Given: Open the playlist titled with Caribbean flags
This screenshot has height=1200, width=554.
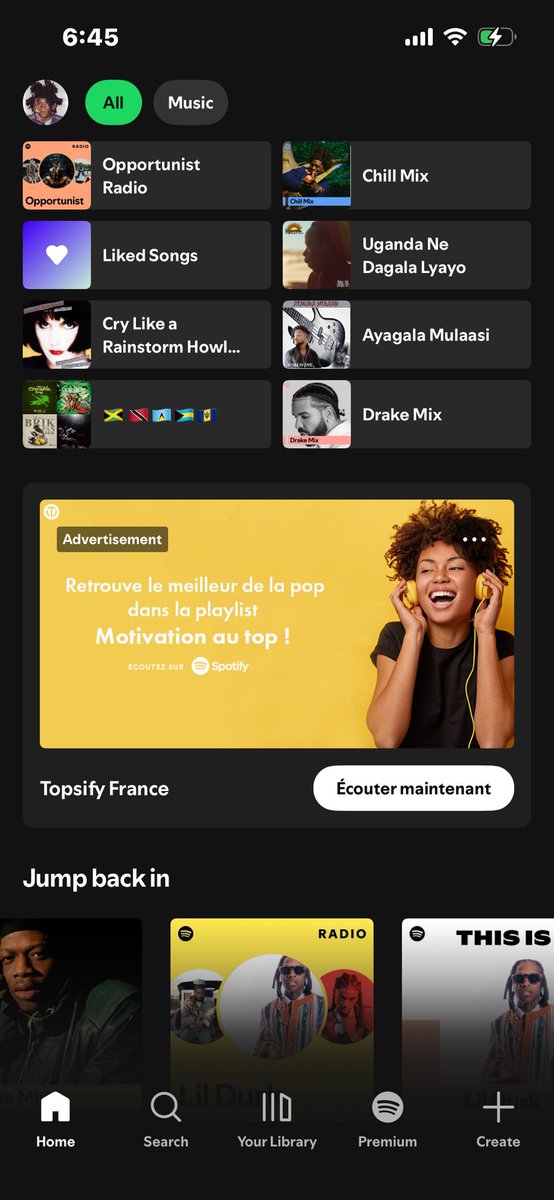Looking at the screenshot, I should 147,414.
